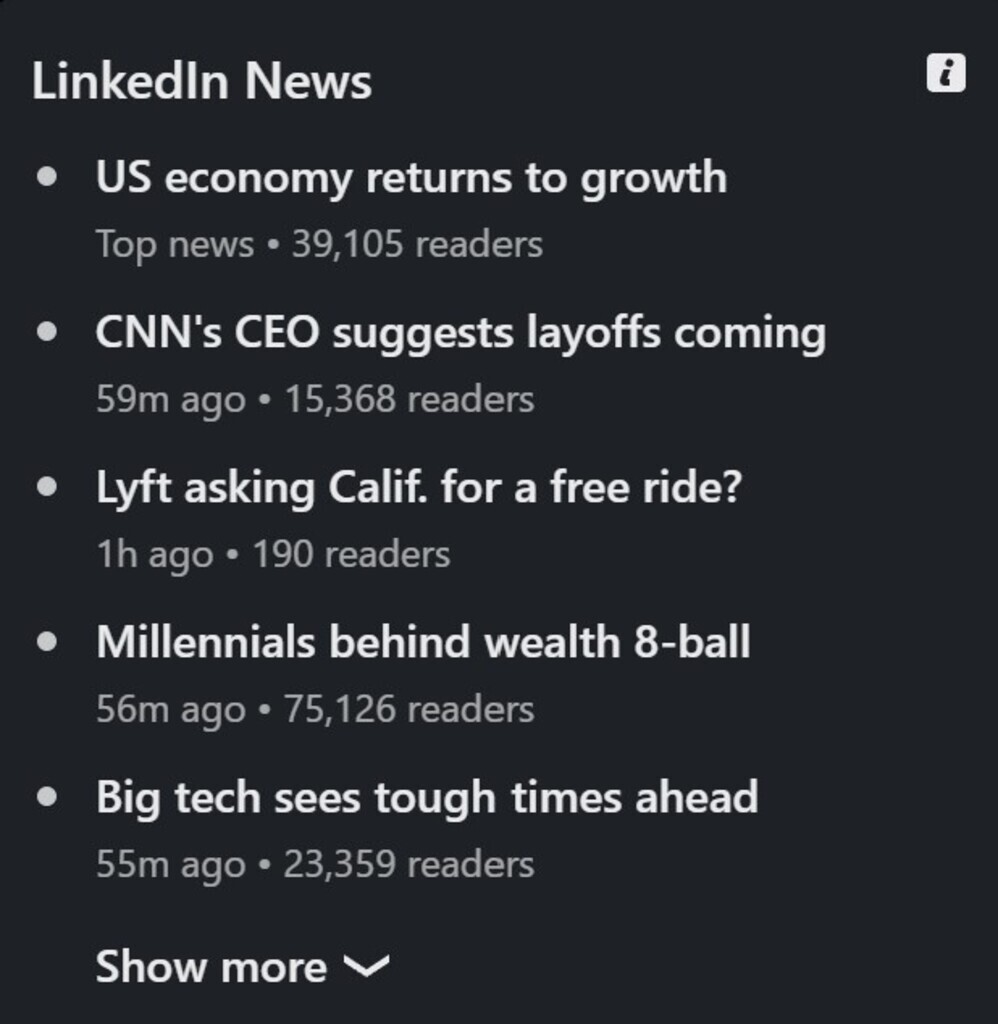The image size is (998, 1024).
Task: Open the story on big tech's tough times ahead
Action: tap(427, 798)
